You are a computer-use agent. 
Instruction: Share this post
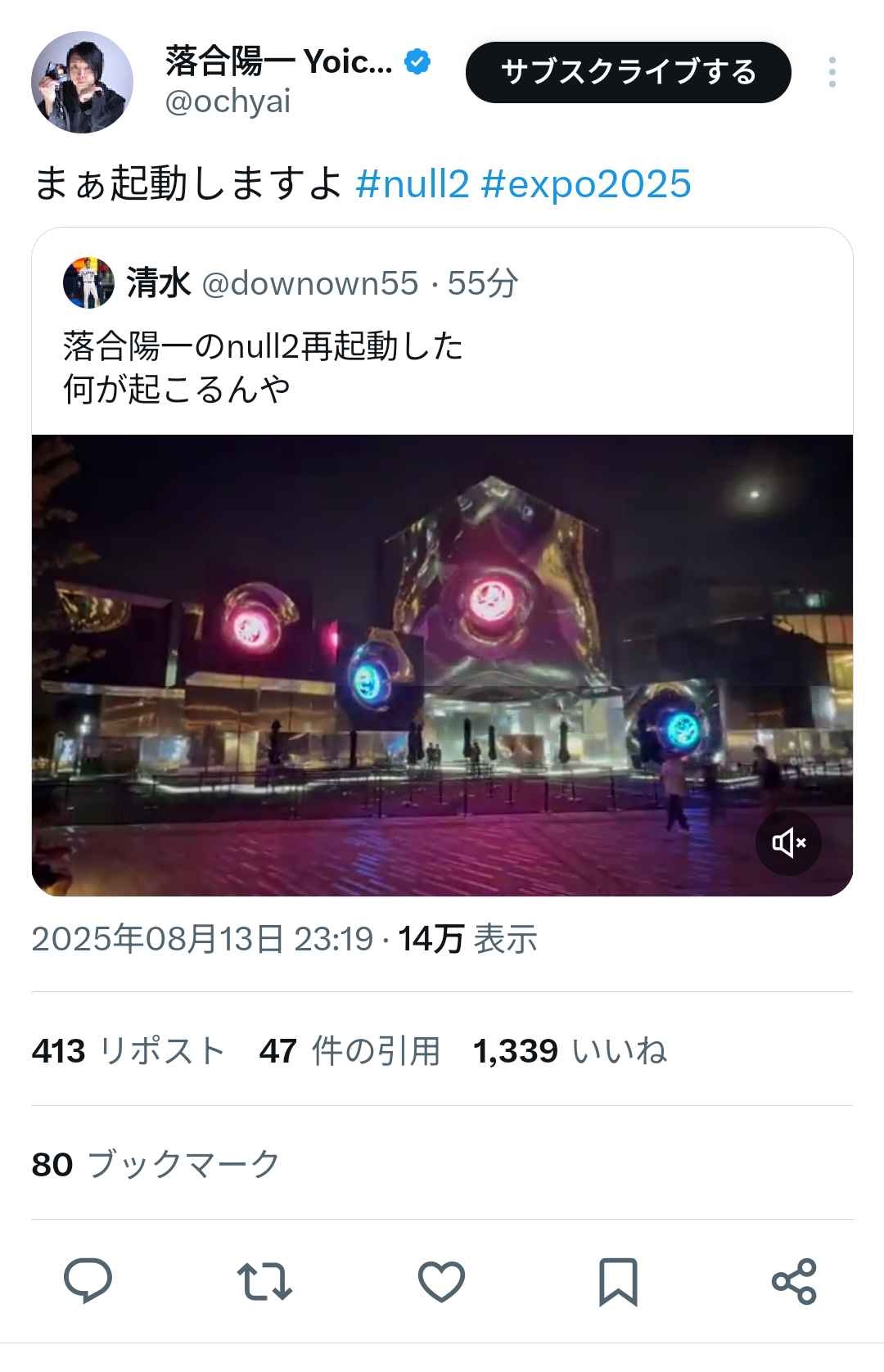click(x=794, y=1281)
